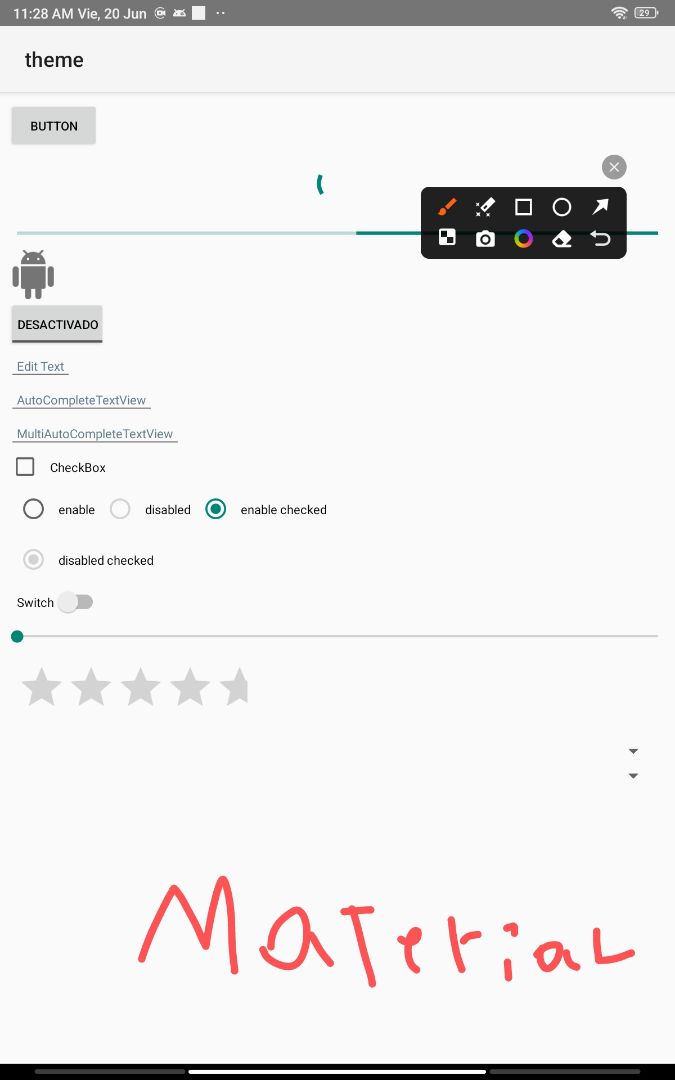The width and height of the screenshot is (675, 1080).
Task: Focus the Edit Text field
Action: 40,367
